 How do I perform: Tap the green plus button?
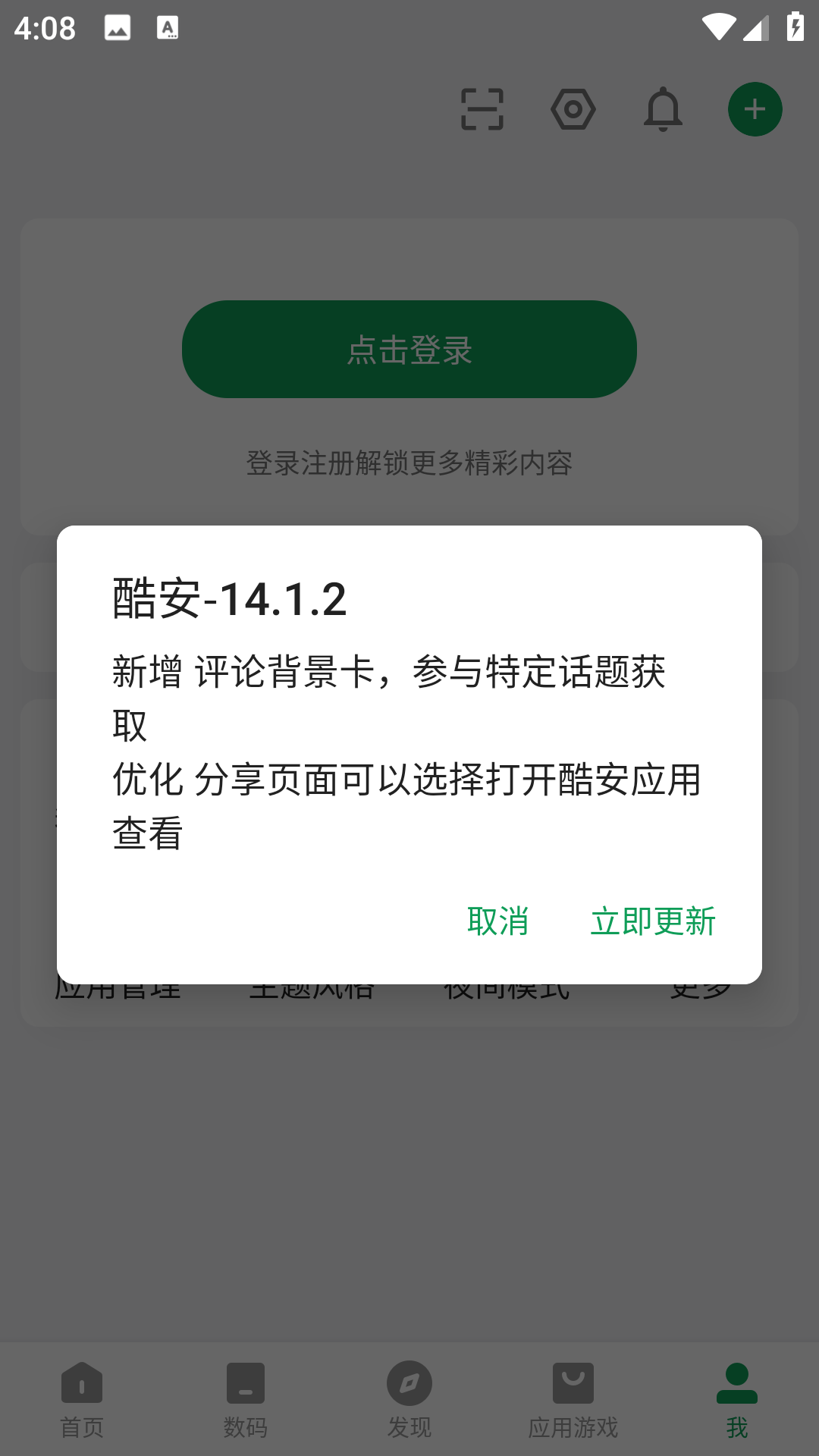coord(755,108)
